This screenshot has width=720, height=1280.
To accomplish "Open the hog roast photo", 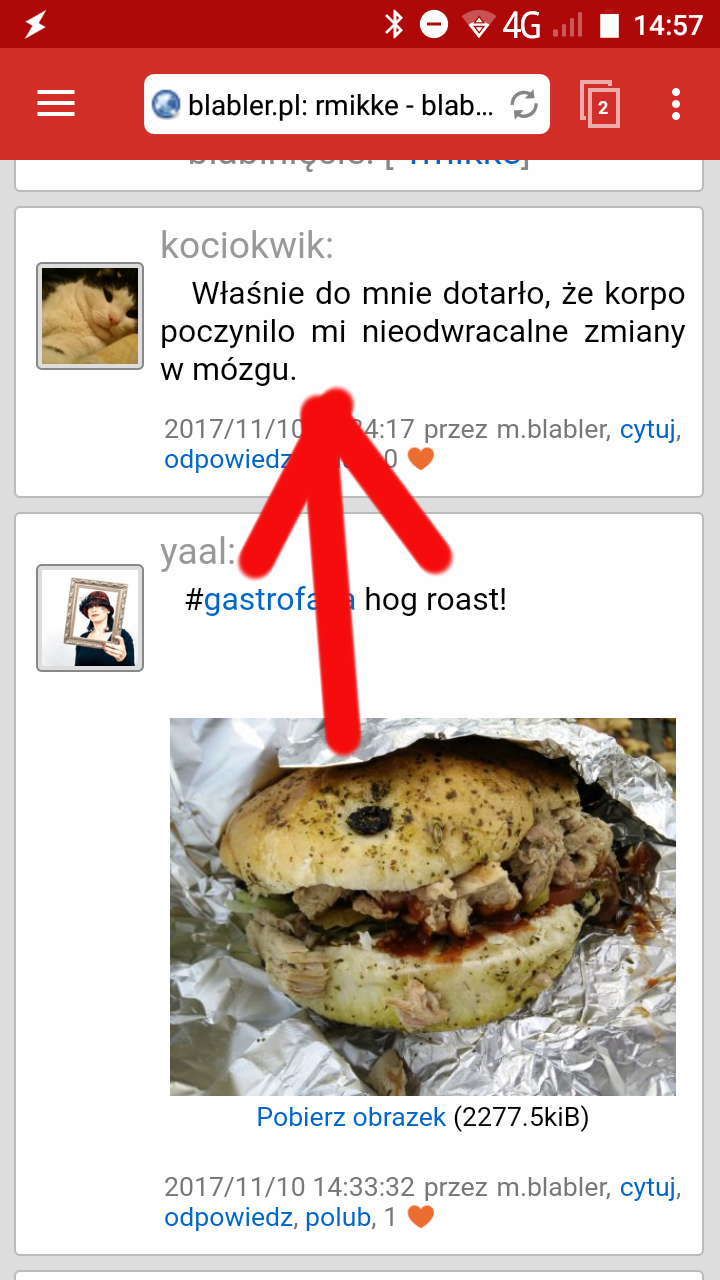I will (423, 906).
